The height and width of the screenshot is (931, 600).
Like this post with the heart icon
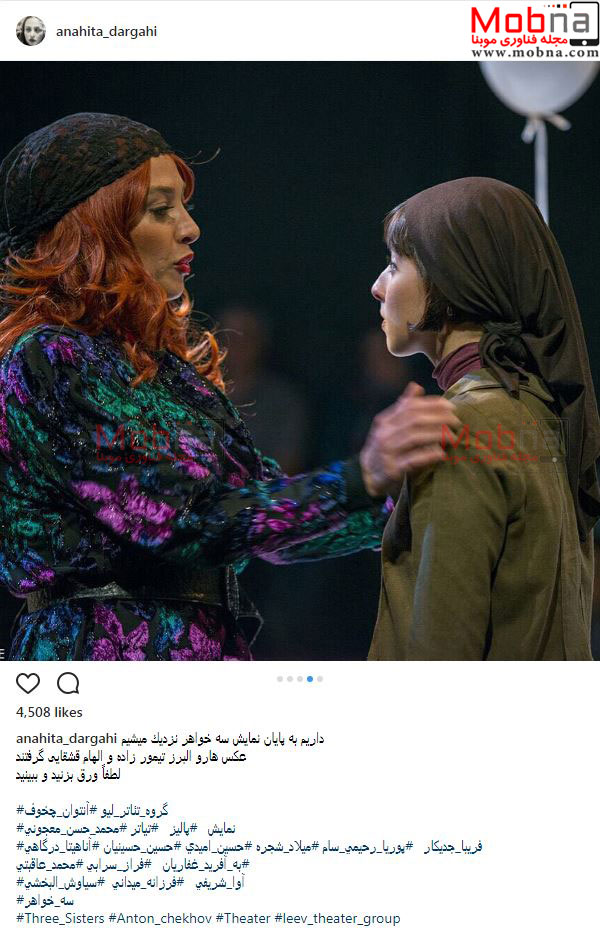28,684
